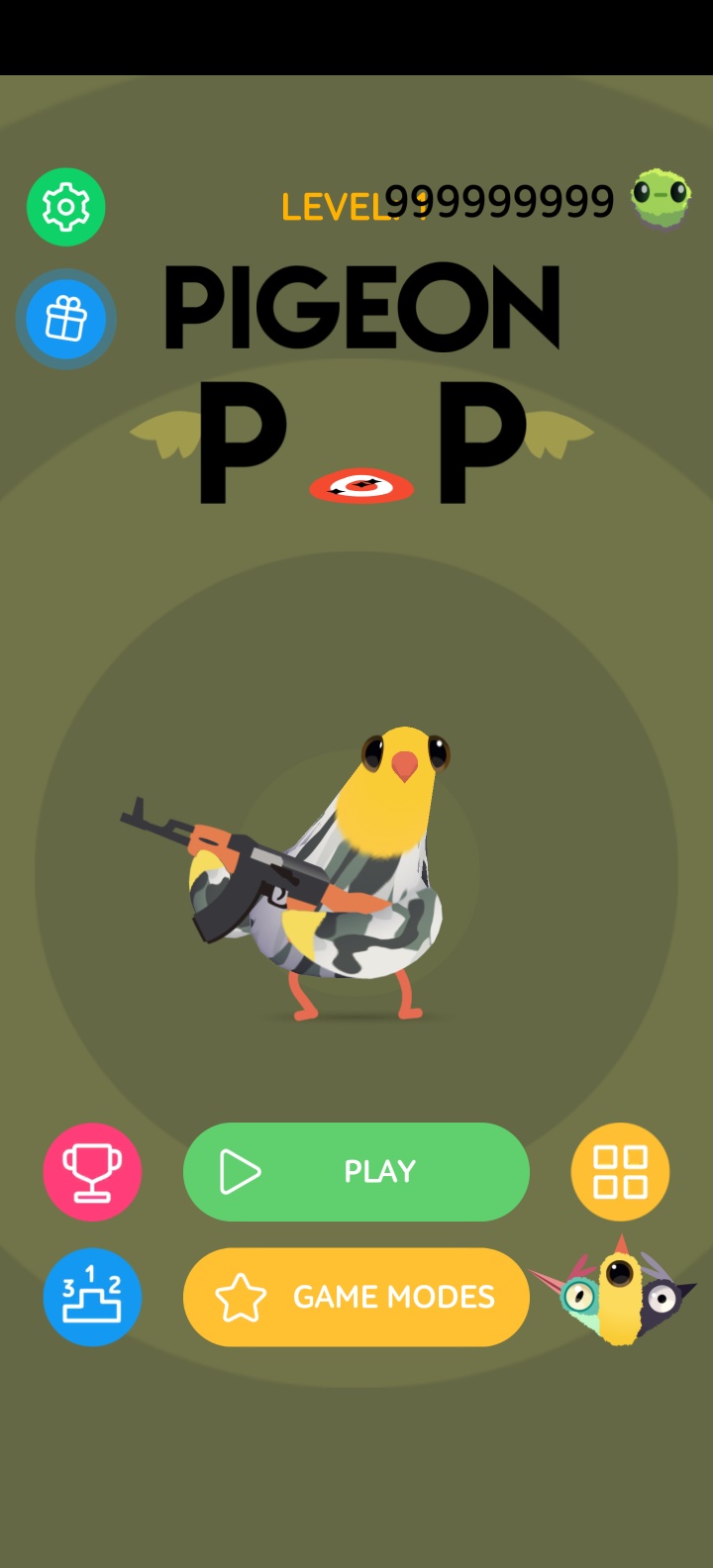Open the settings gear icon
The height and width of the screenshot is (1568, 713).
point(65,207)
